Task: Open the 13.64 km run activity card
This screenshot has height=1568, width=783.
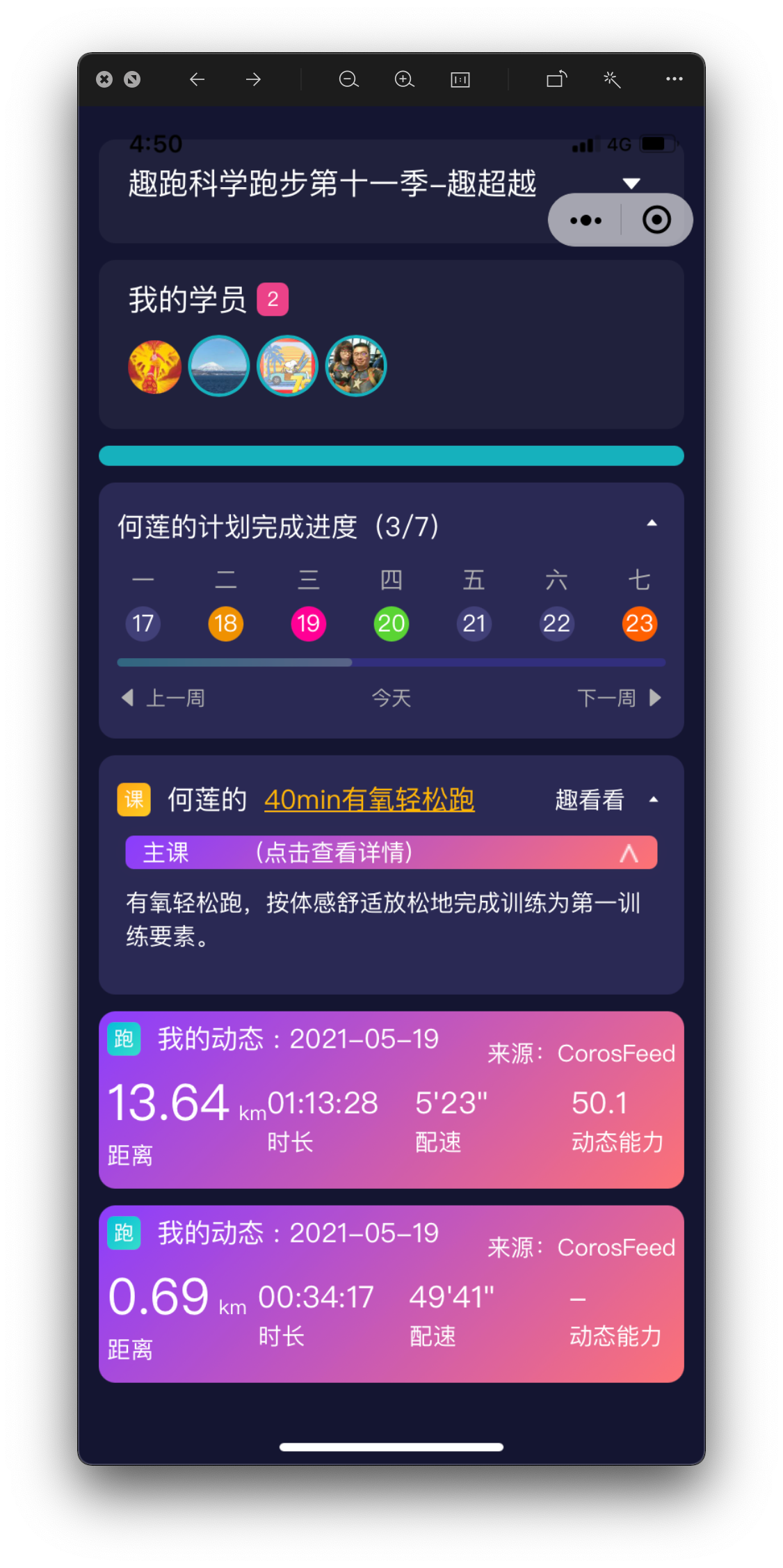Action: click(391, 1101)
